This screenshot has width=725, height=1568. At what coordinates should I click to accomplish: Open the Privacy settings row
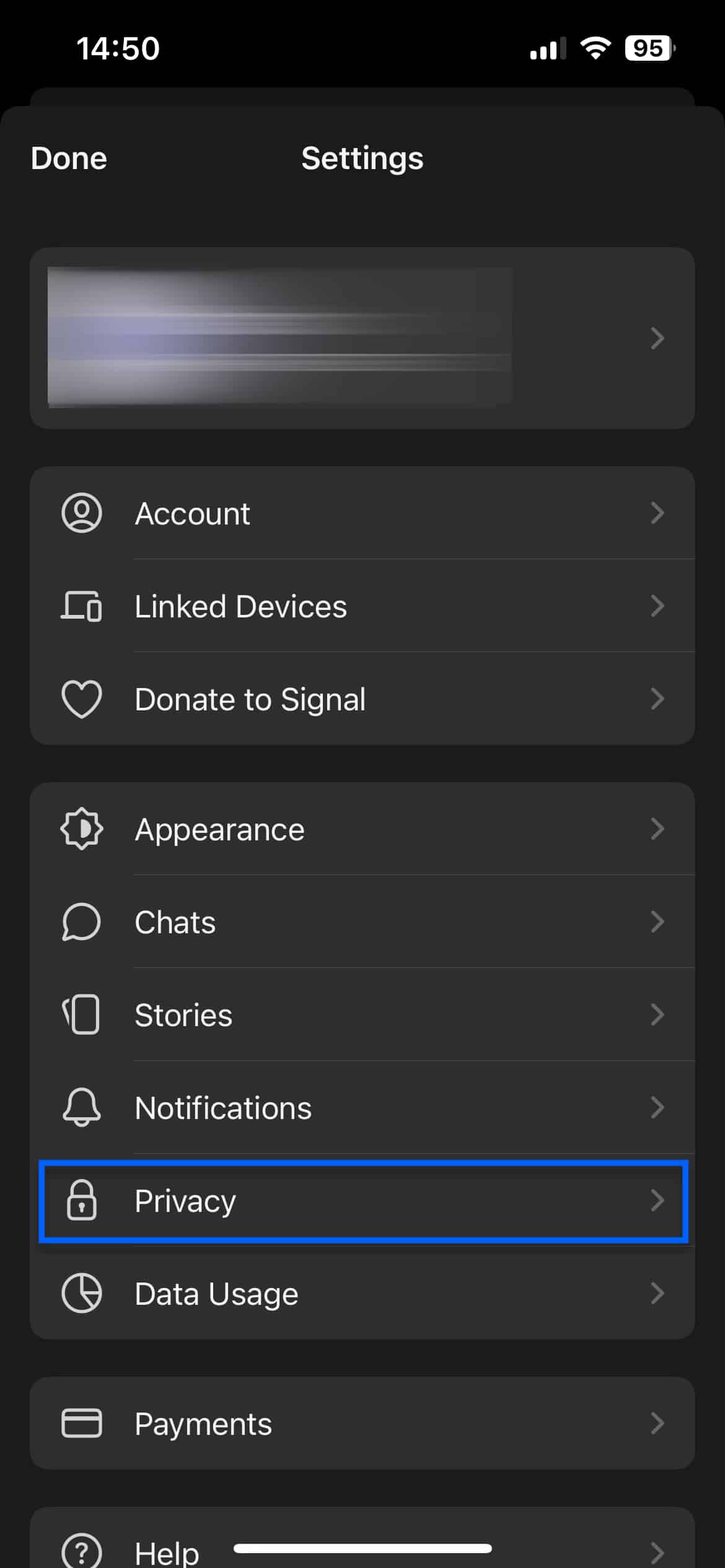pos(362,1200)
